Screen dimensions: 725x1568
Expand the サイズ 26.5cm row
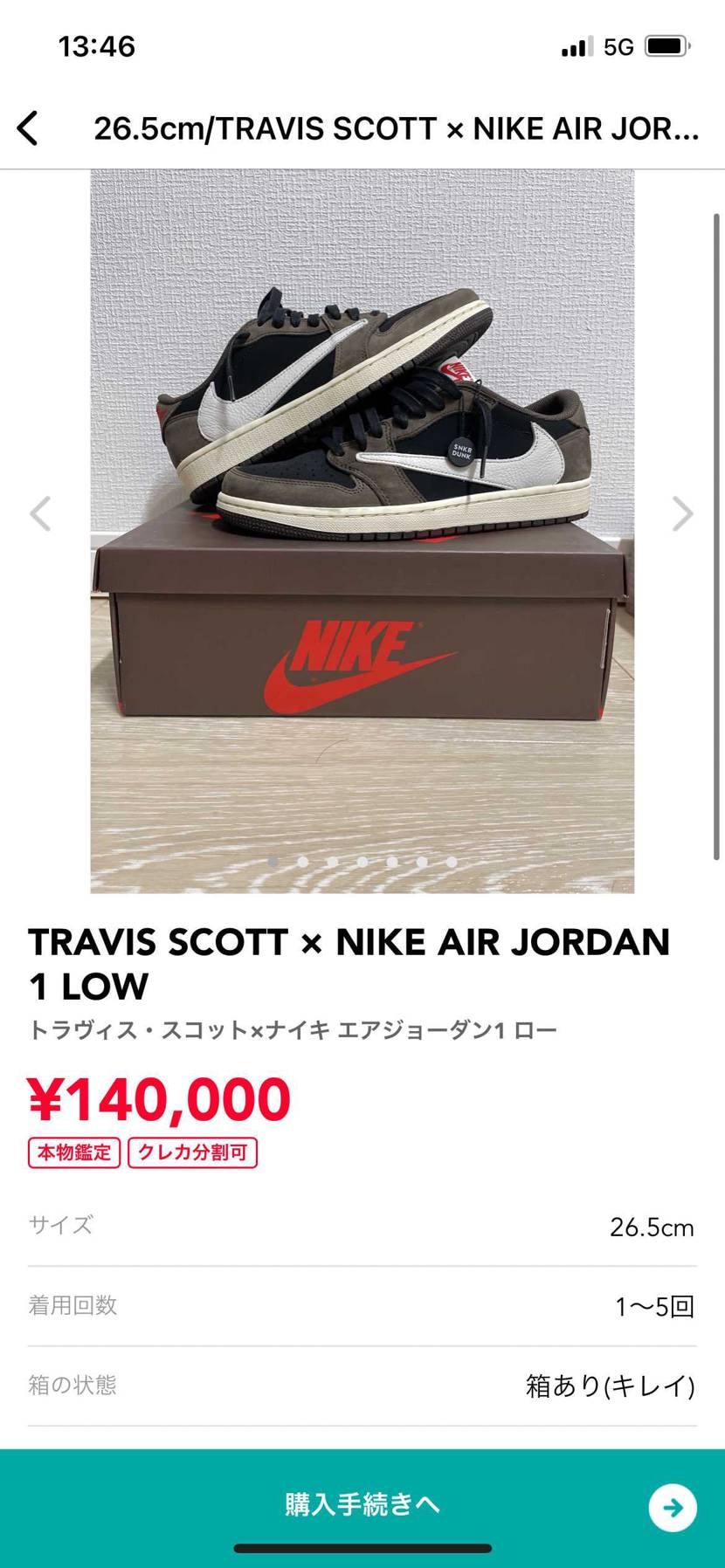pos(362,1225)
